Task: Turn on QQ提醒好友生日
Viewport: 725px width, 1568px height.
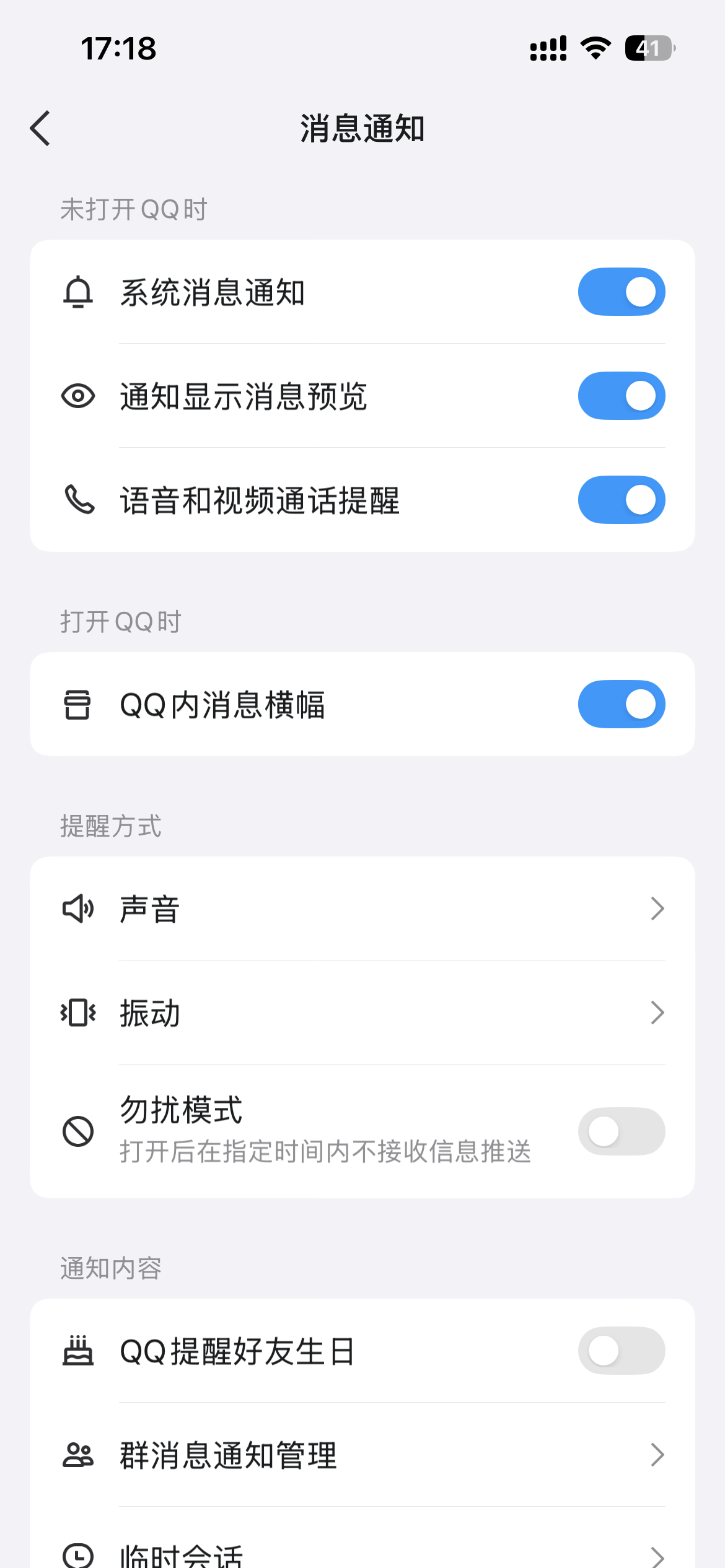Action: click(621, 1351)
